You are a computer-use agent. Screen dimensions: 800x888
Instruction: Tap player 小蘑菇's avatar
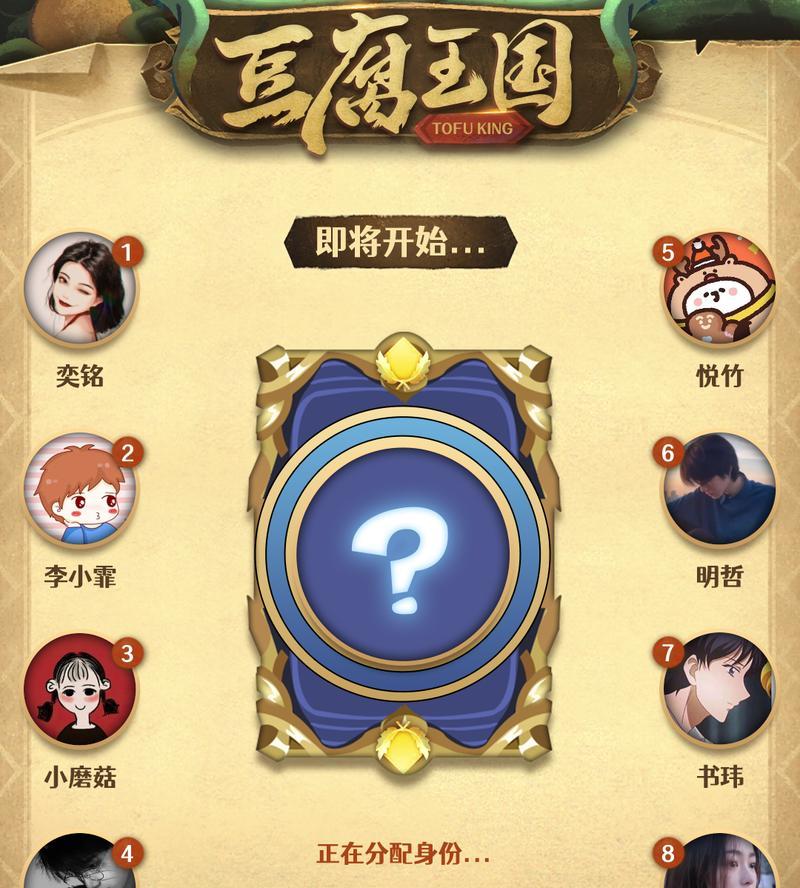coord(80,689)
